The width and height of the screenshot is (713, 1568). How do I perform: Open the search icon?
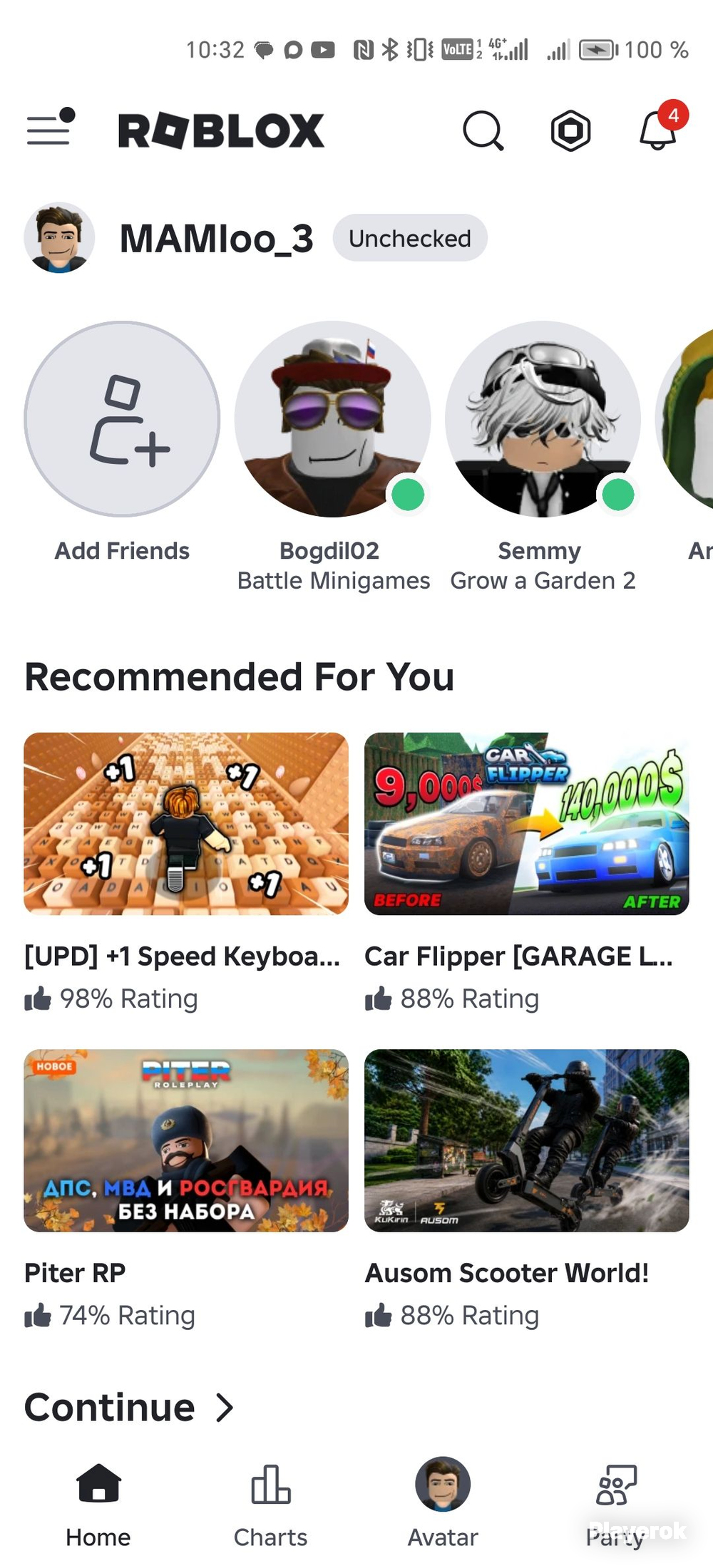[483, 130]
